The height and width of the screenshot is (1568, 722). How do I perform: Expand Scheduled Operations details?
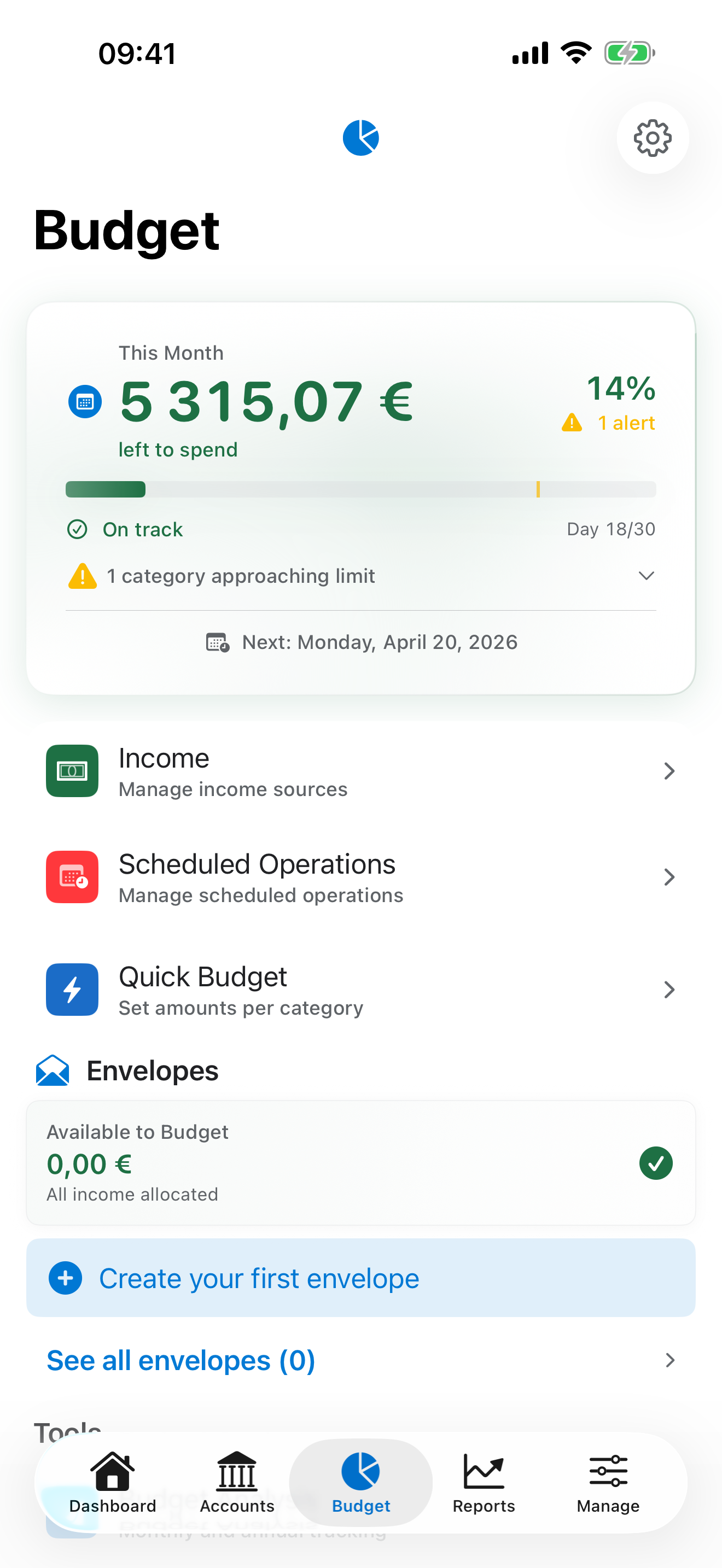click(668, 877)
